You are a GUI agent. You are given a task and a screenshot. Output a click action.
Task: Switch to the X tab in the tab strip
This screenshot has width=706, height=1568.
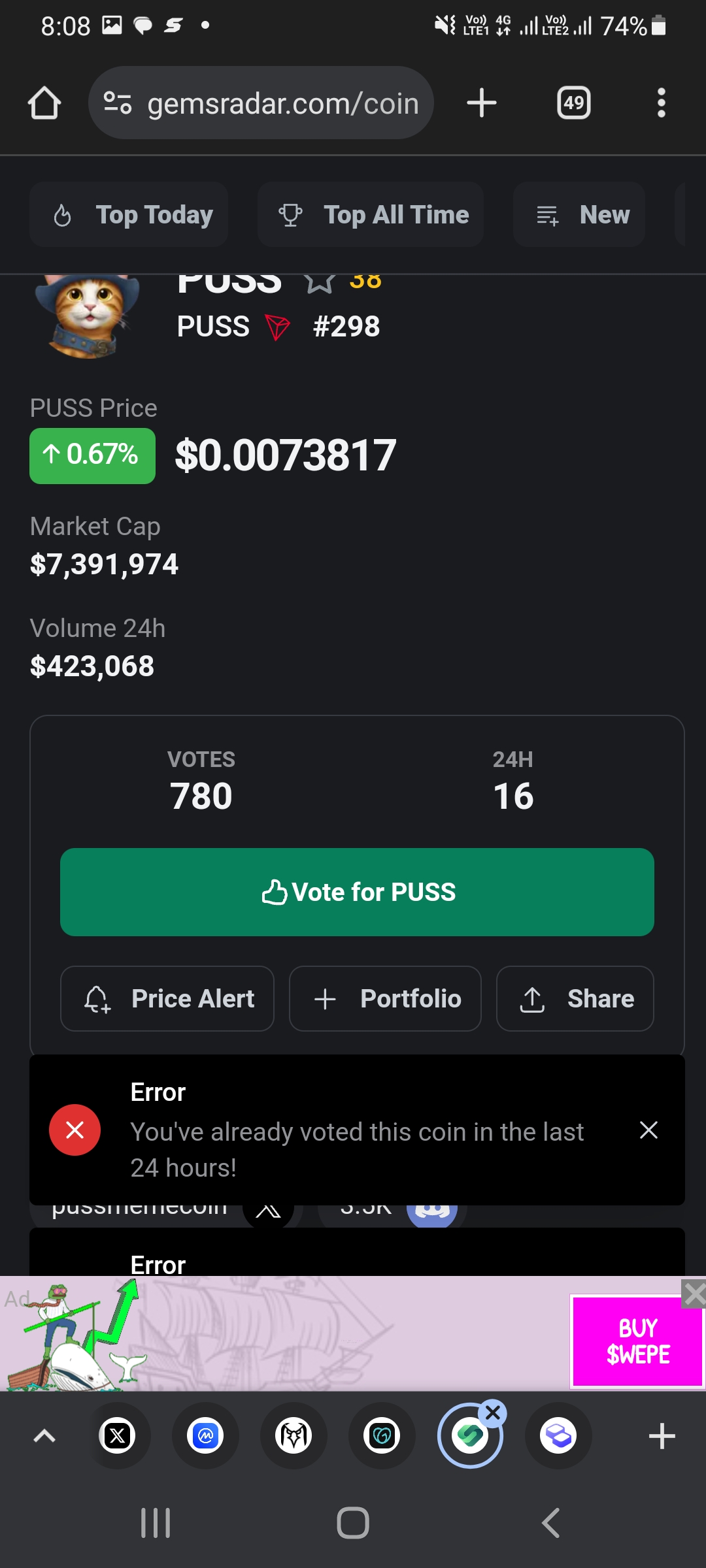pyautogui.click(x=118, y=1436)
